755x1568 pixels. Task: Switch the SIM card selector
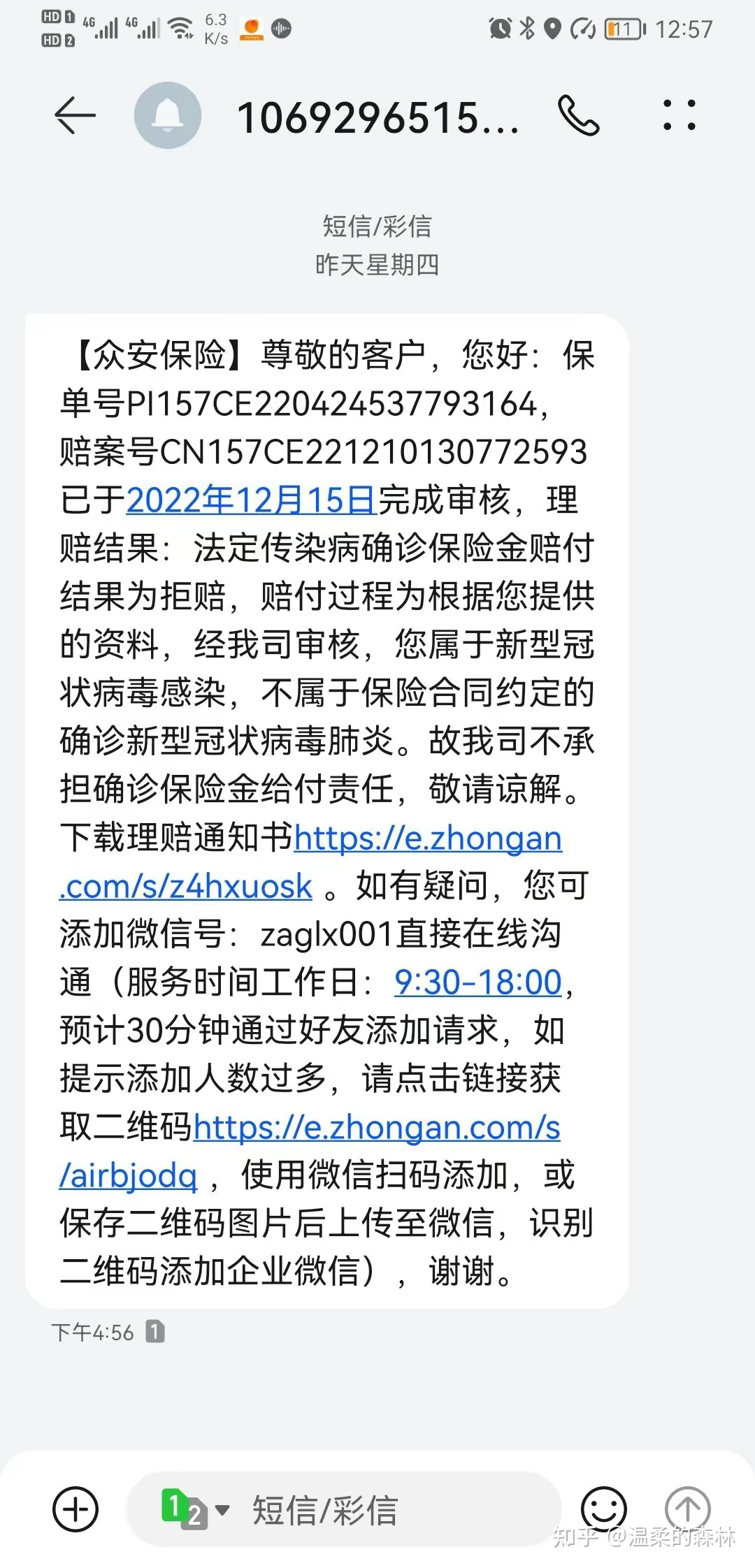point(194,1509)
